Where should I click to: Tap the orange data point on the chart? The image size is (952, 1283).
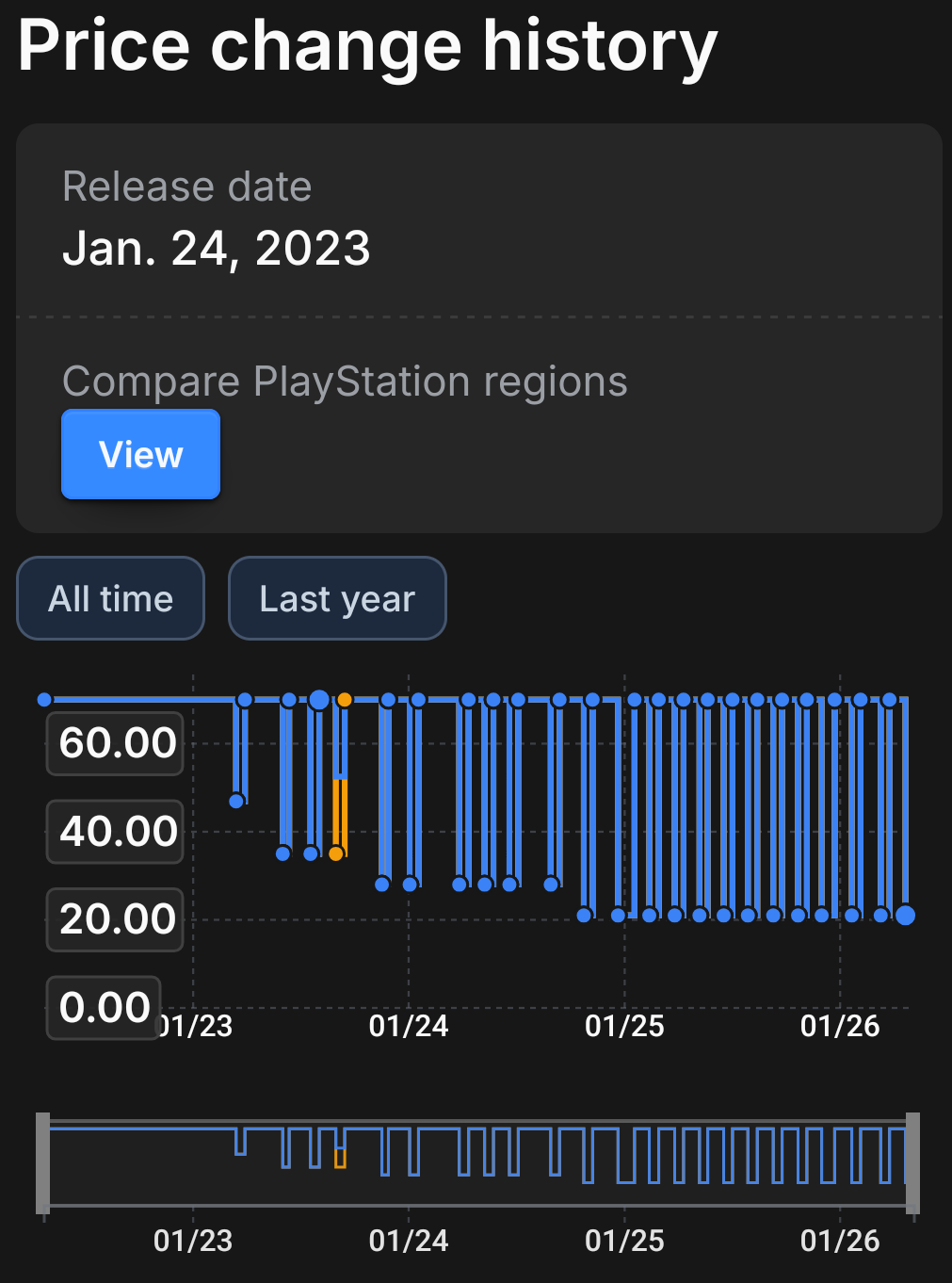pos(336,853)
